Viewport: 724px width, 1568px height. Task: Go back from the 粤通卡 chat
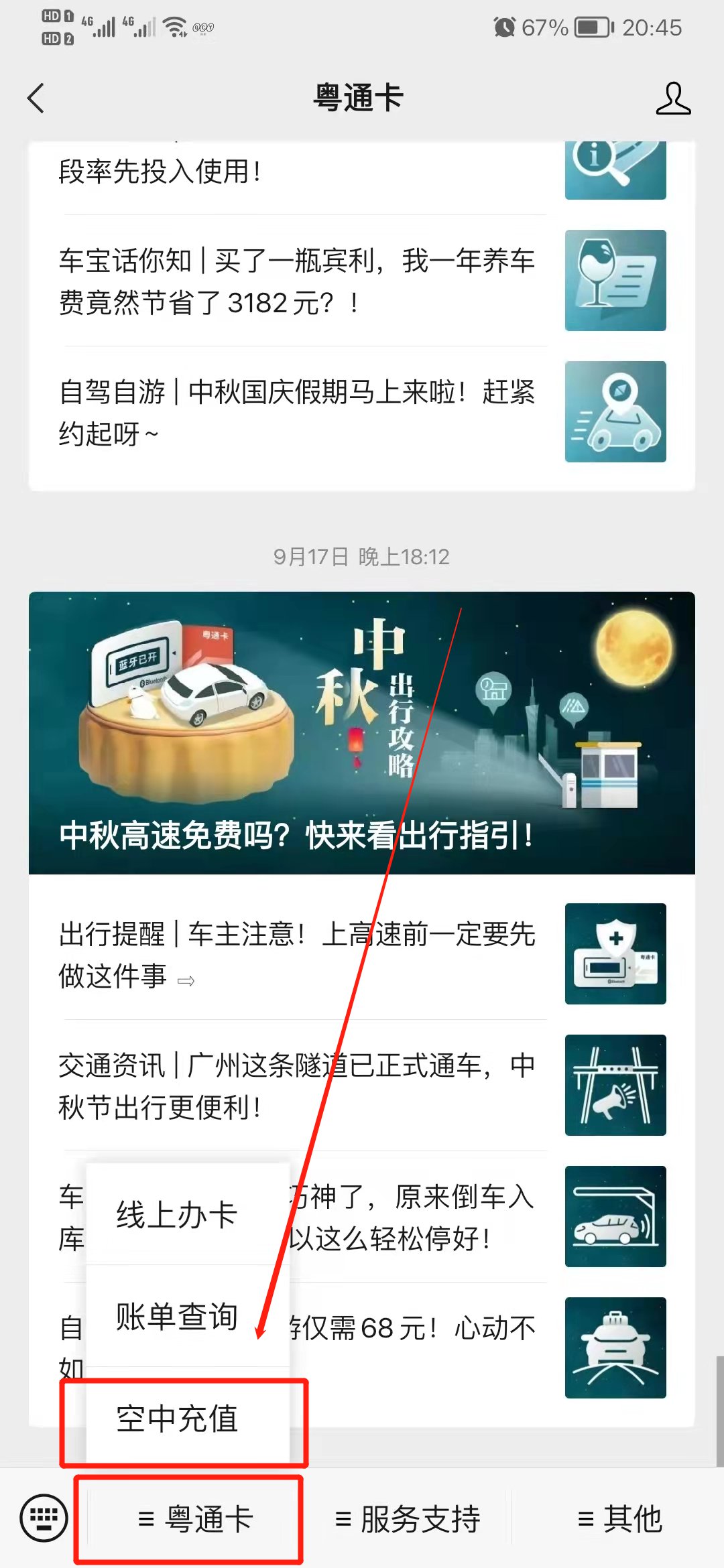pos(37,99)
